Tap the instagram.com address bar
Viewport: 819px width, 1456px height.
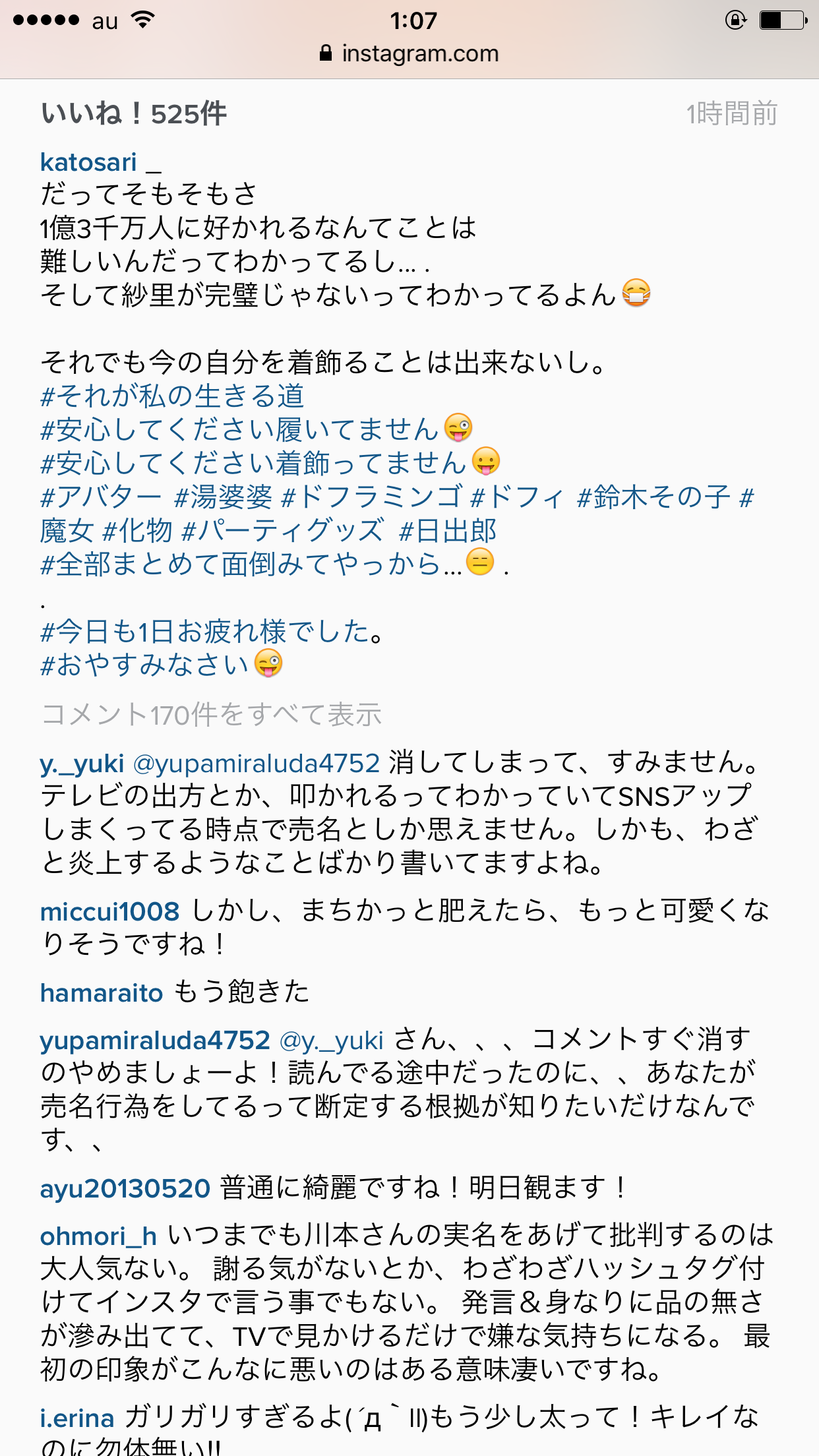[409, 53]
